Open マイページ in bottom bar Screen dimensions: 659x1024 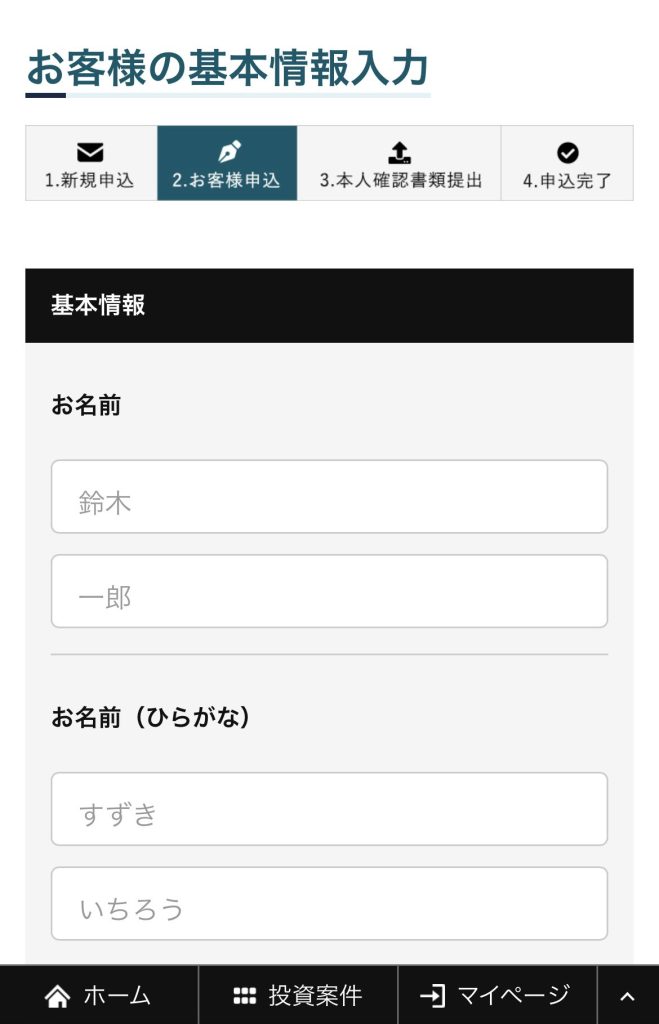[496, 995]
